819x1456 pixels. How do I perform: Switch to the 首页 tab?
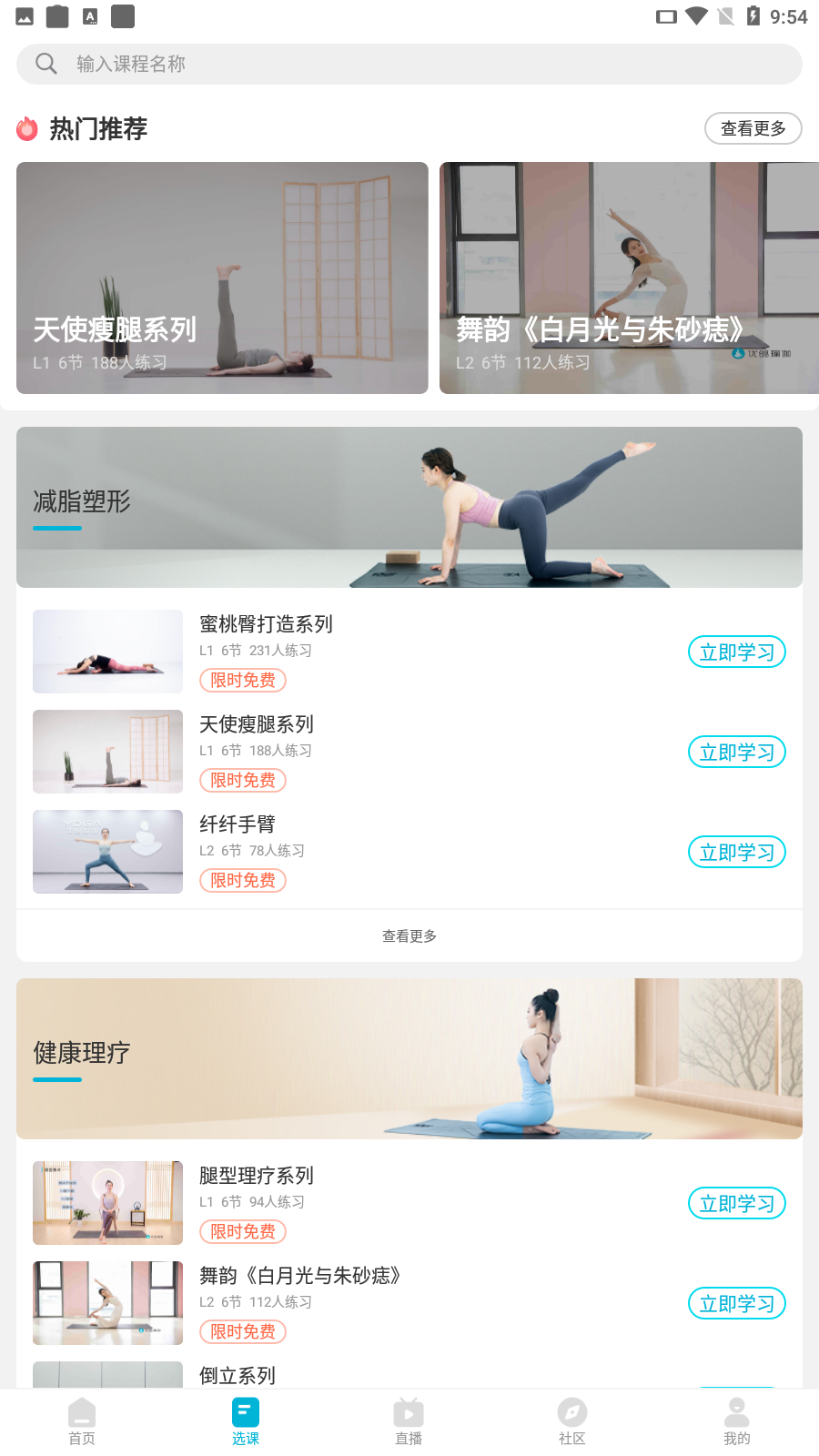[82, 1421]
